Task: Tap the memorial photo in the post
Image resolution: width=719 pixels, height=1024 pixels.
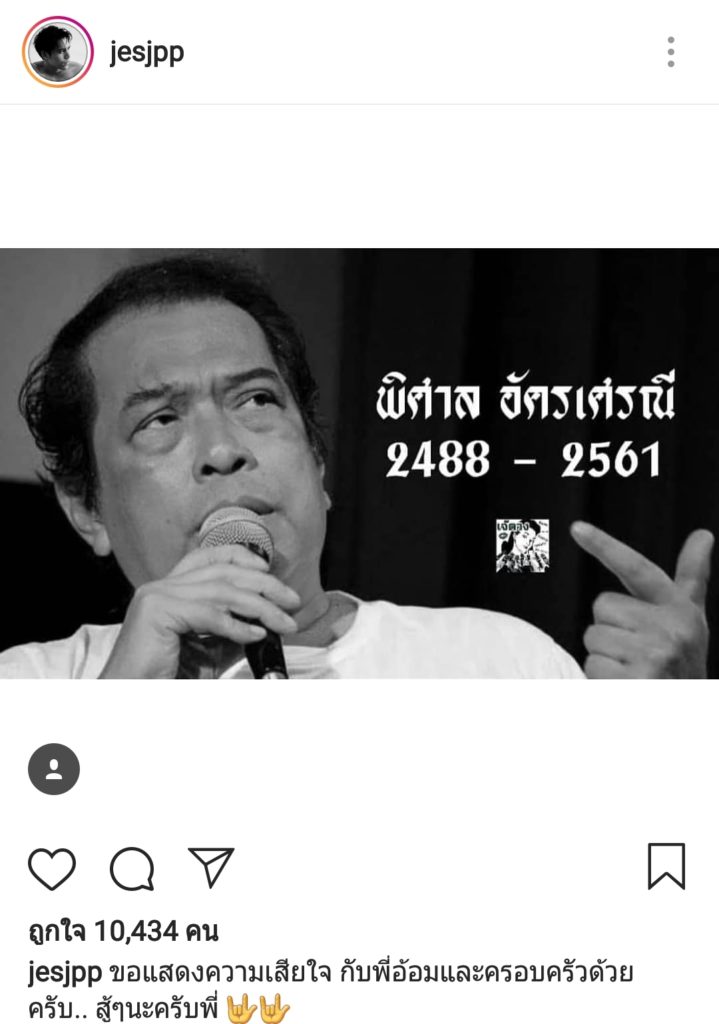Action: pos(359,463)
